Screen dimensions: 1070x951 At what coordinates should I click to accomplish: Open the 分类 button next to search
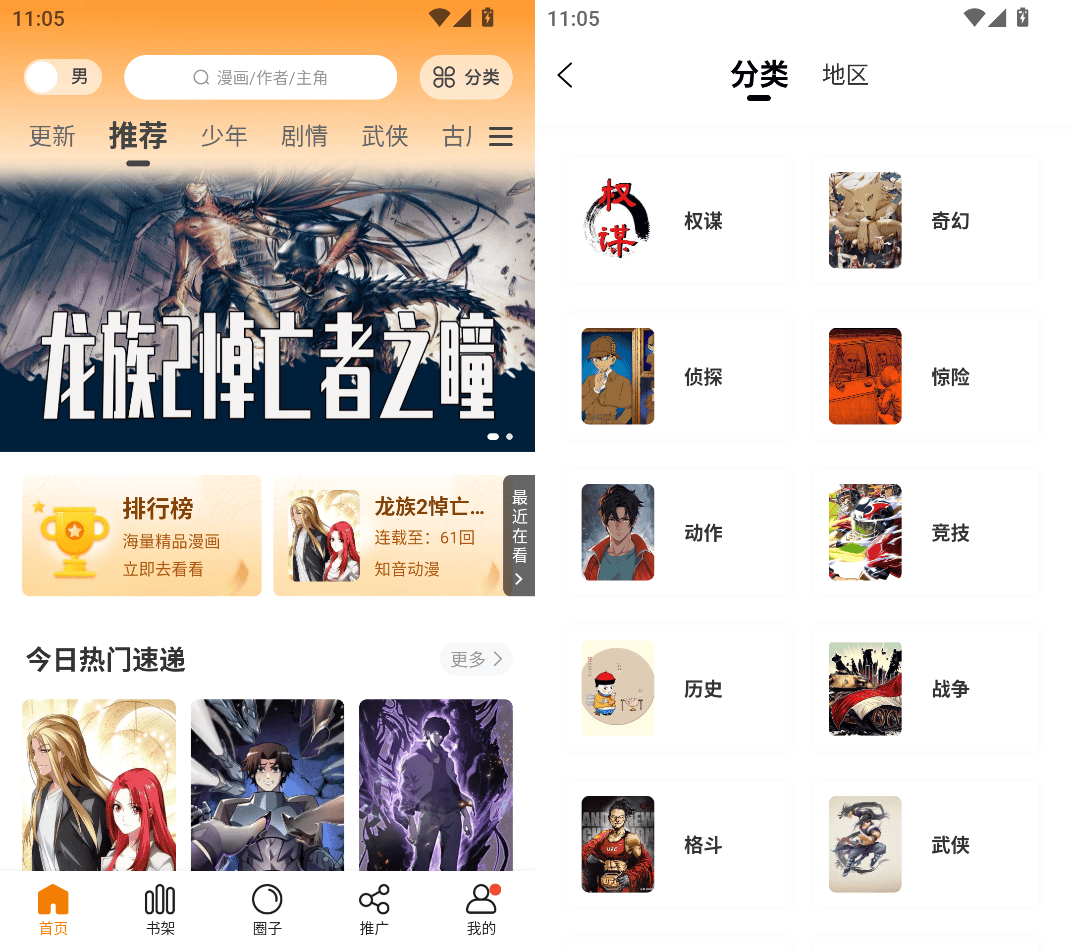pyautogui.click(x=466, y=77)
